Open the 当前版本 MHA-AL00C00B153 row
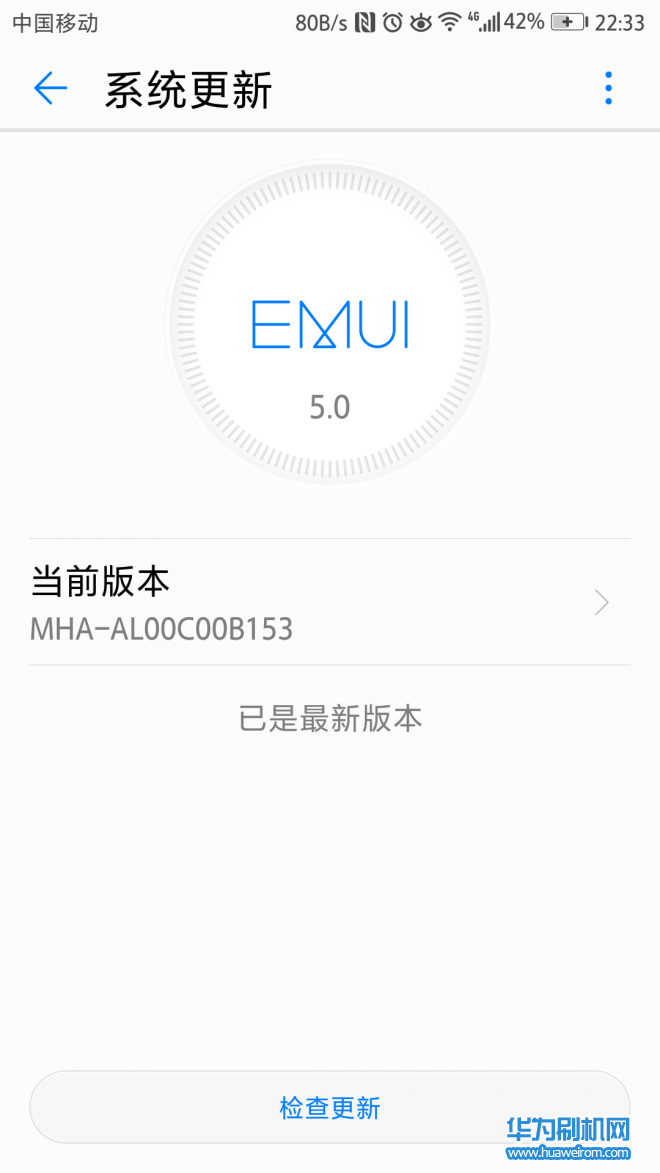Image resolution: width=660 pixels, height=1173 pixels. [330, 602]
